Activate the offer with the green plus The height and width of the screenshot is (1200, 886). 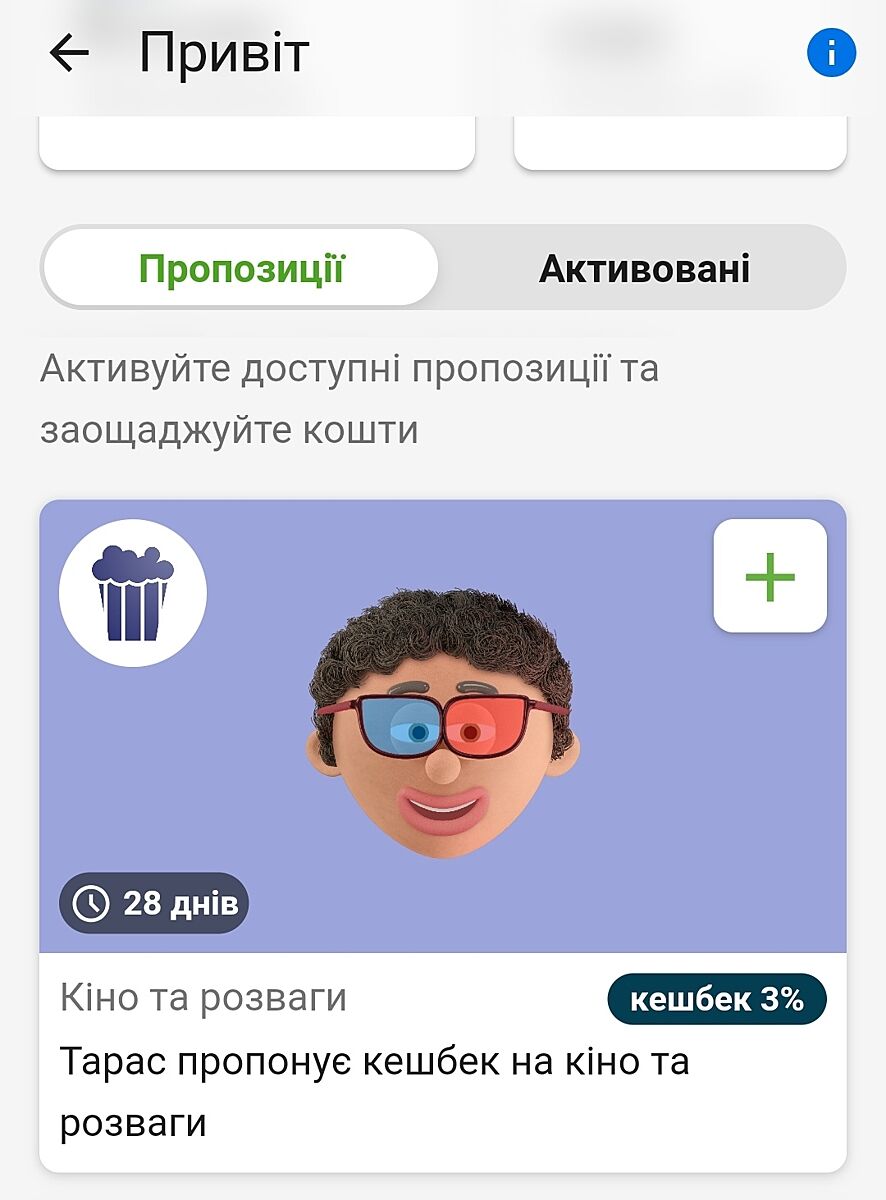point(769,576)
